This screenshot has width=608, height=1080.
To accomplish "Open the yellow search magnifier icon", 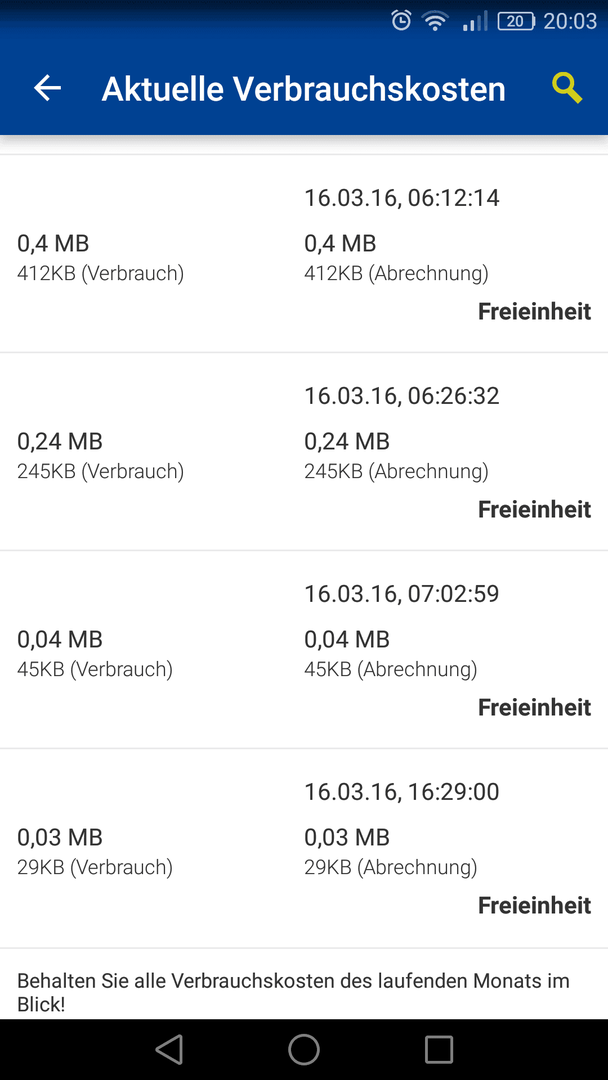I will pyautogui.click(x=567, y=89).
